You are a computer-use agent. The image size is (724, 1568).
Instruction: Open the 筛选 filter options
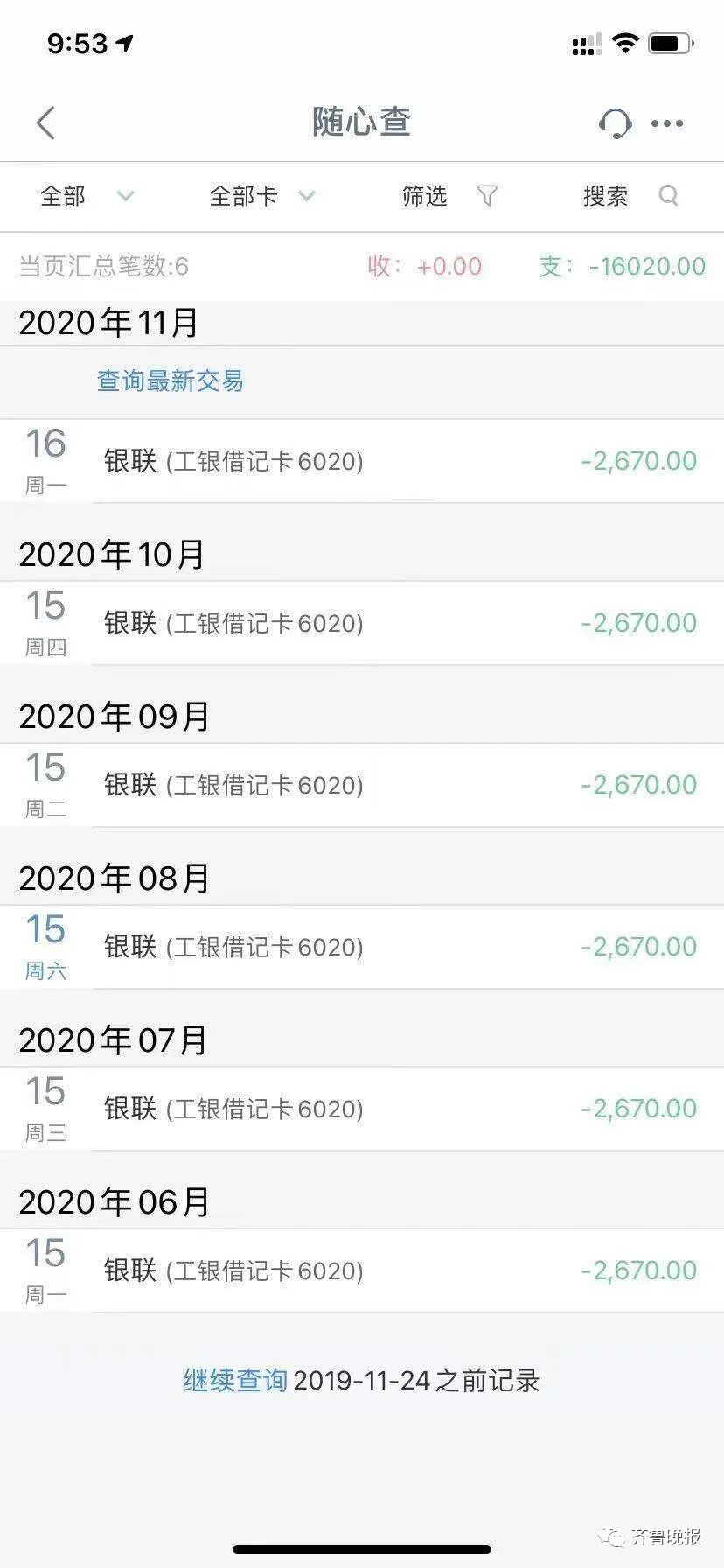[449, 196]
